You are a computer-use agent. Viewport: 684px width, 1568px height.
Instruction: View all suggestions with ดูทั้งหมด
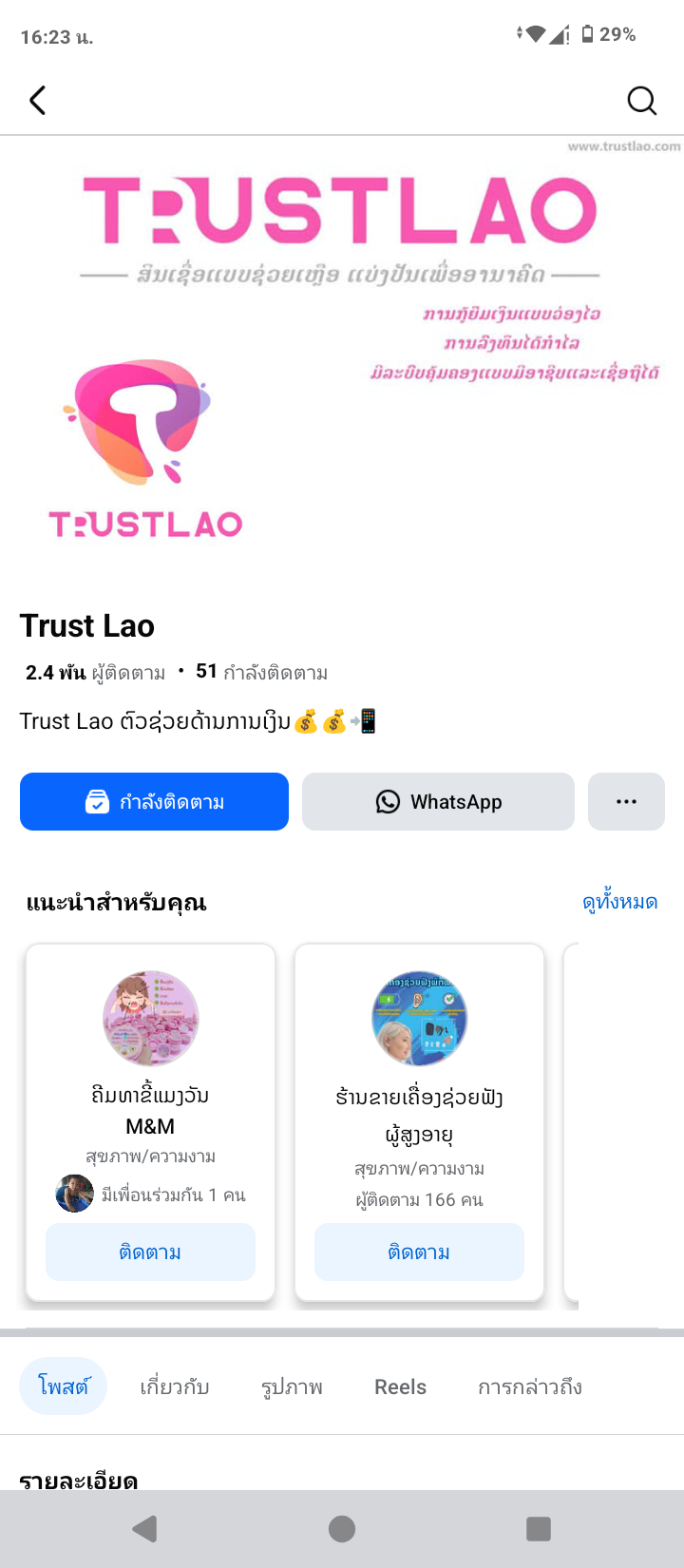619,902
